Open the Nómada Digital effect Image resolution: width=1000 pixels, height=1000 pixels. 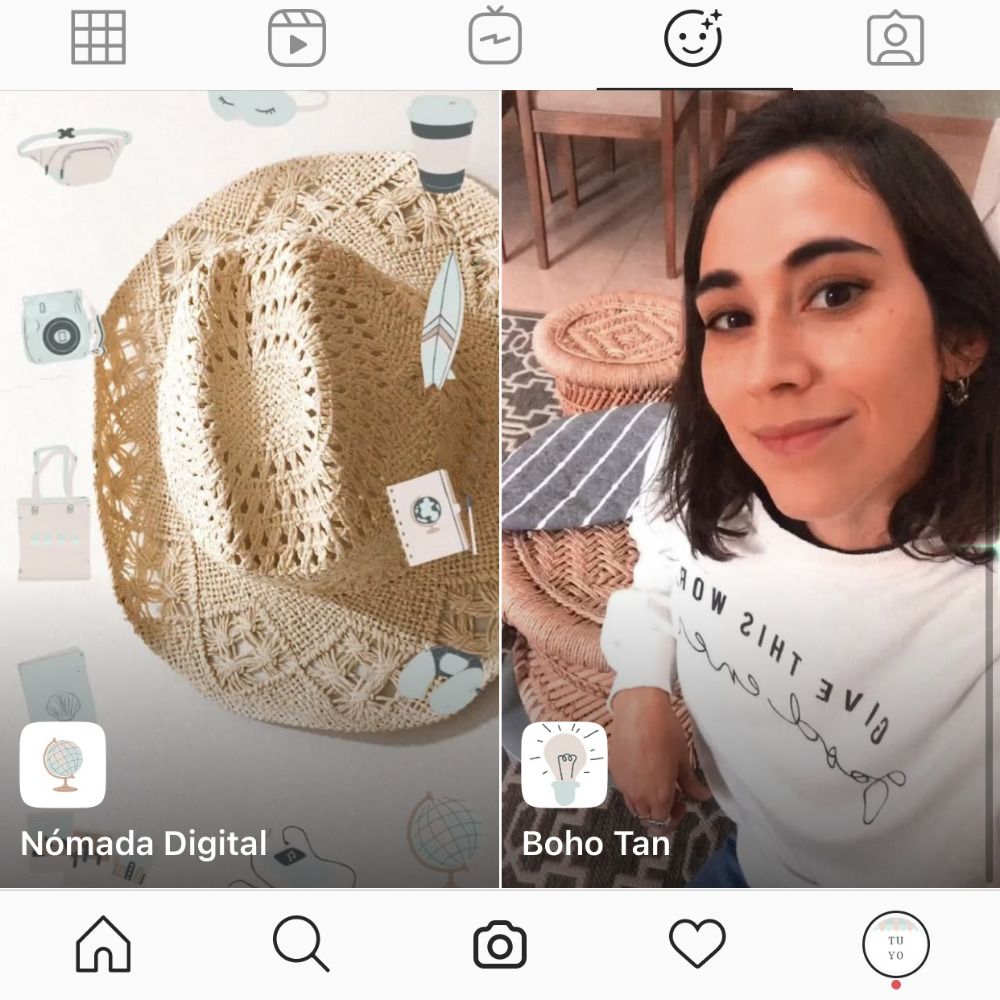249,490
